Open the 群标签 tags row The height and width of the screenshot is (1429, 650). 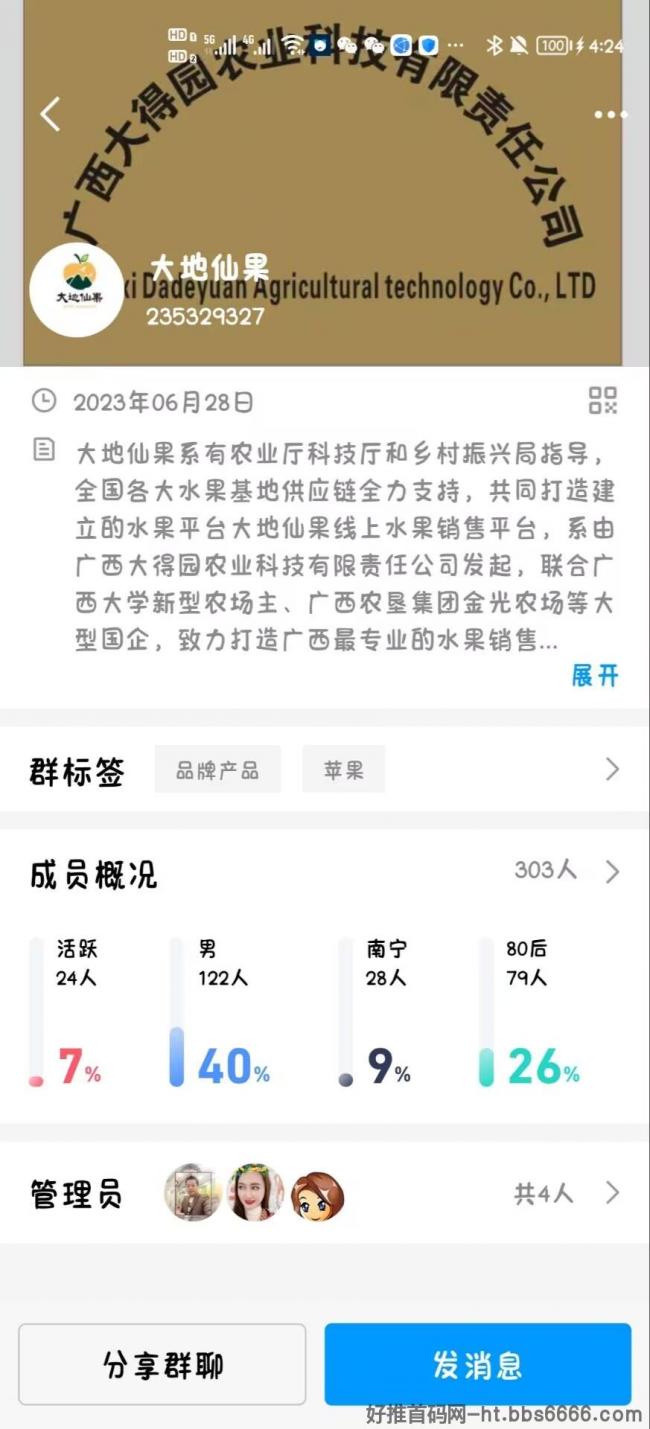click(325, 769)
